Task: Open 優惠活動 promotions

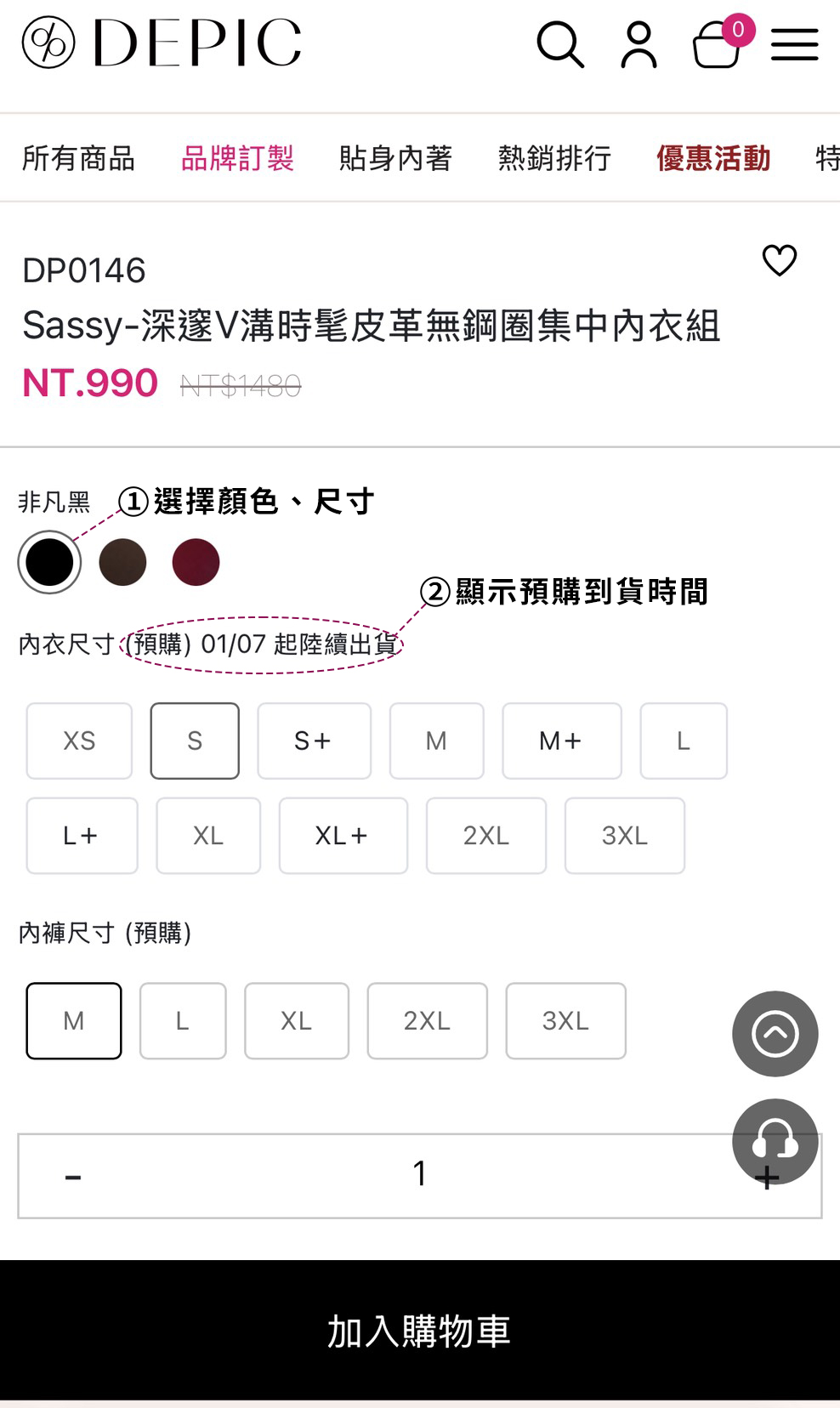Action: [x=713, y=158]
